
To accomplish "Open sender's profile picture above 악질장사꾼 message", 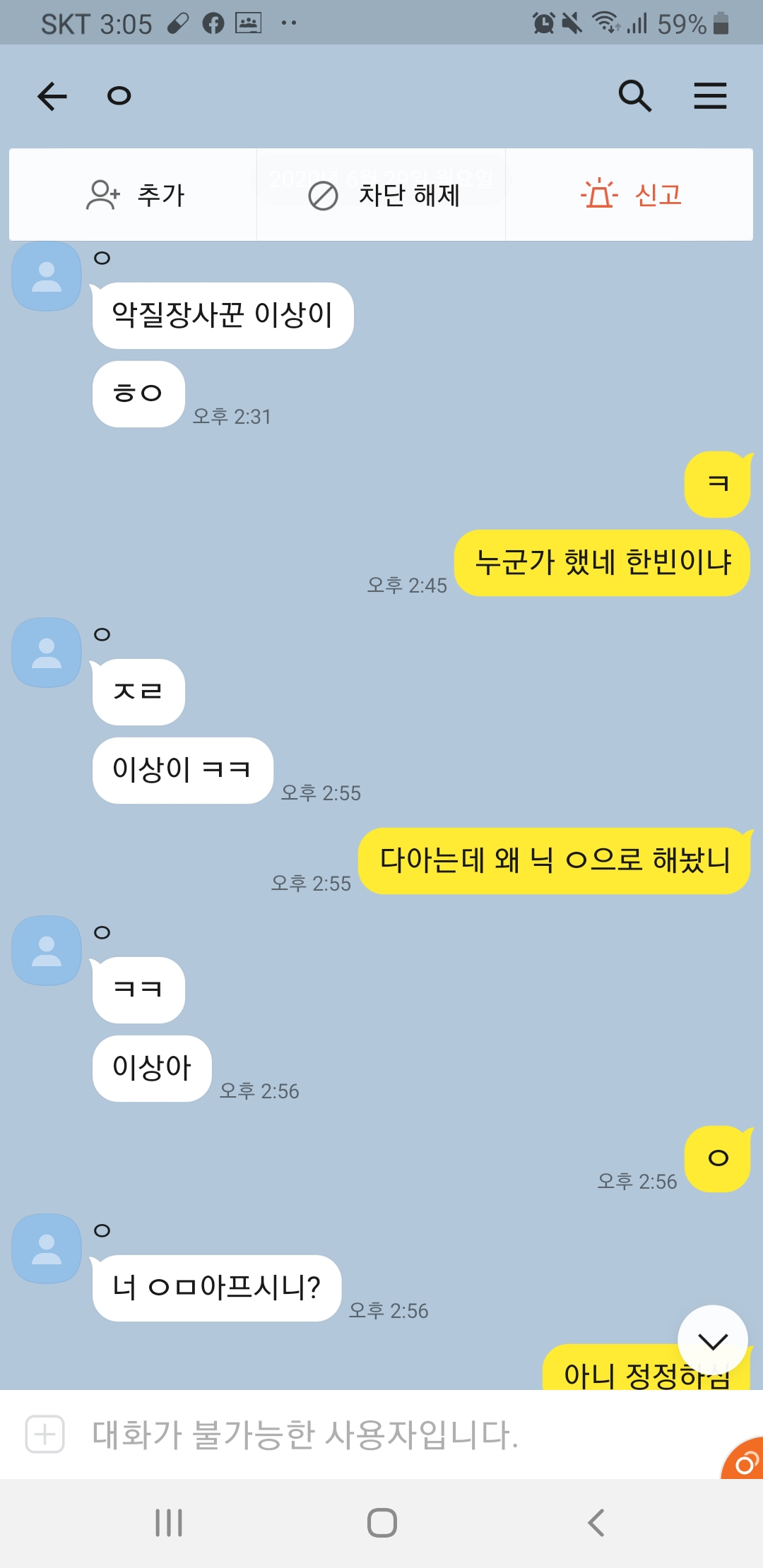I will pos(47,276).
